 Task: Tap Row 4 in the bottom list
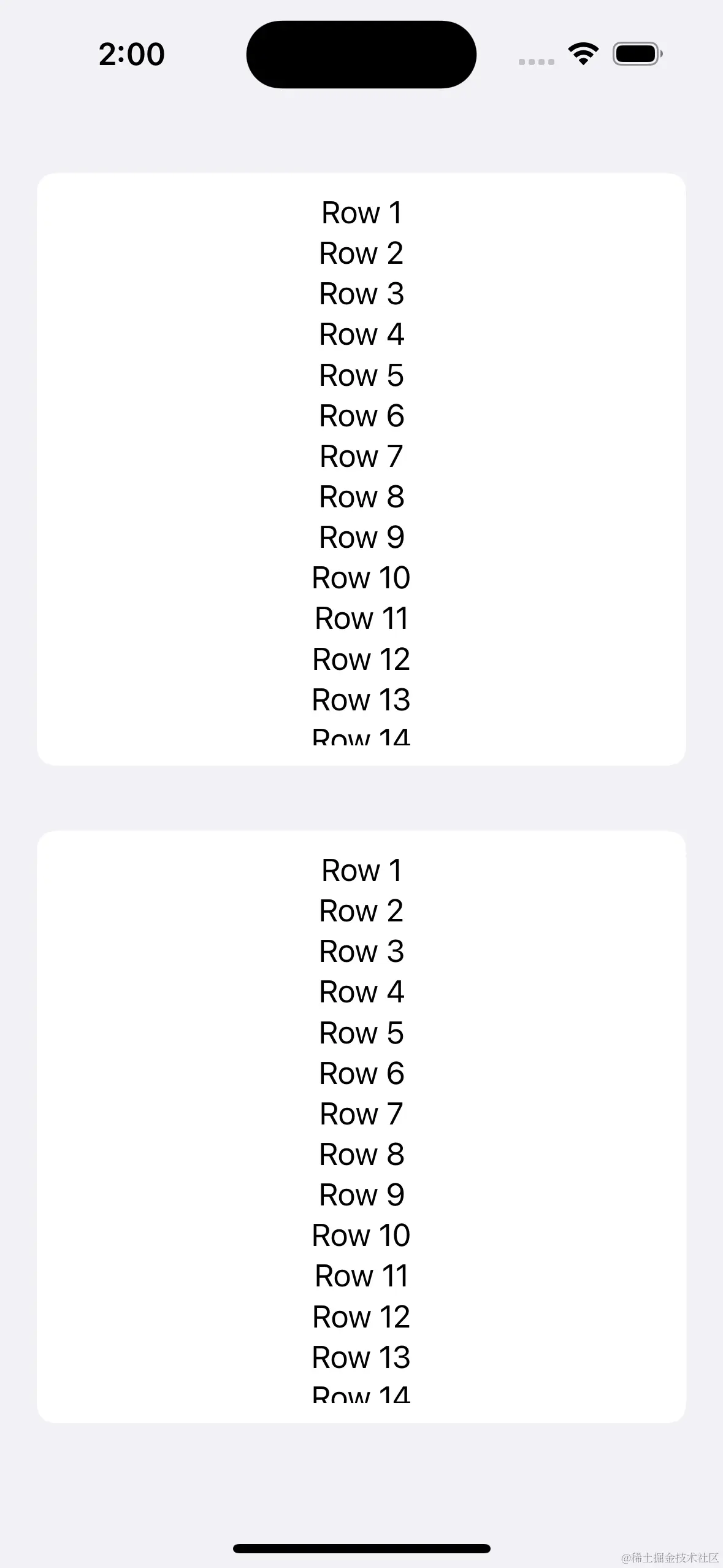click(361, 991)
